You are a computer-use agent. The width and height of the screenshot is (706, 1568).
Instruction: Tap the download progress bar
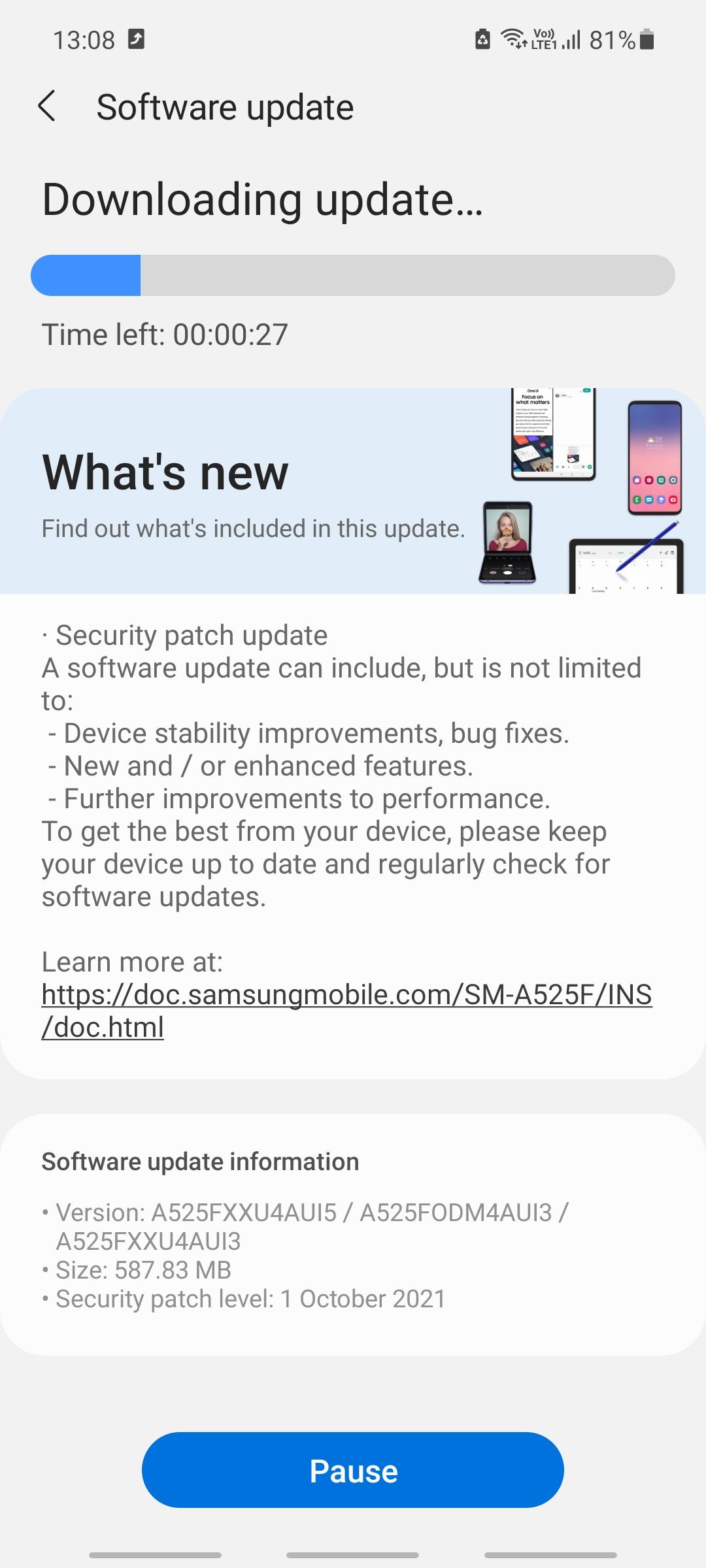(x=353, y=275)
